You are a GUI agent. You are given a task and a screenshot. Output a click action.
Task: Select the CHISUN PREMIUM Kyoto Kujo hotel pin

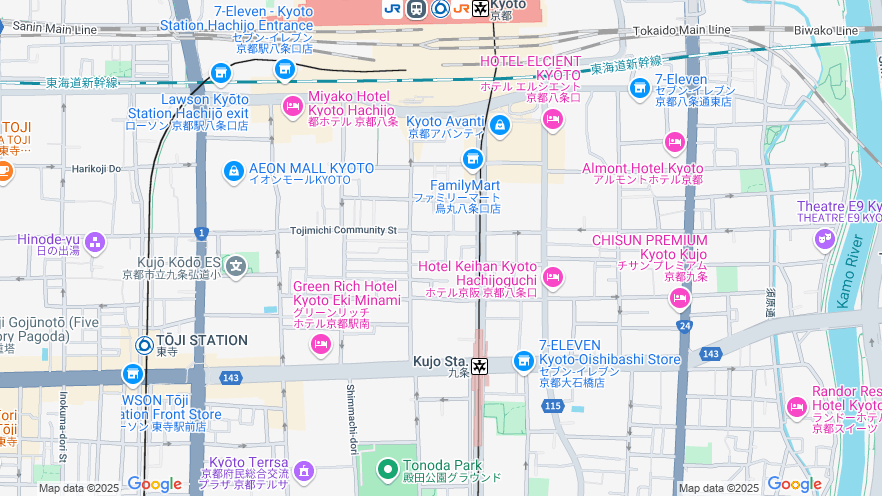point(680,297)
